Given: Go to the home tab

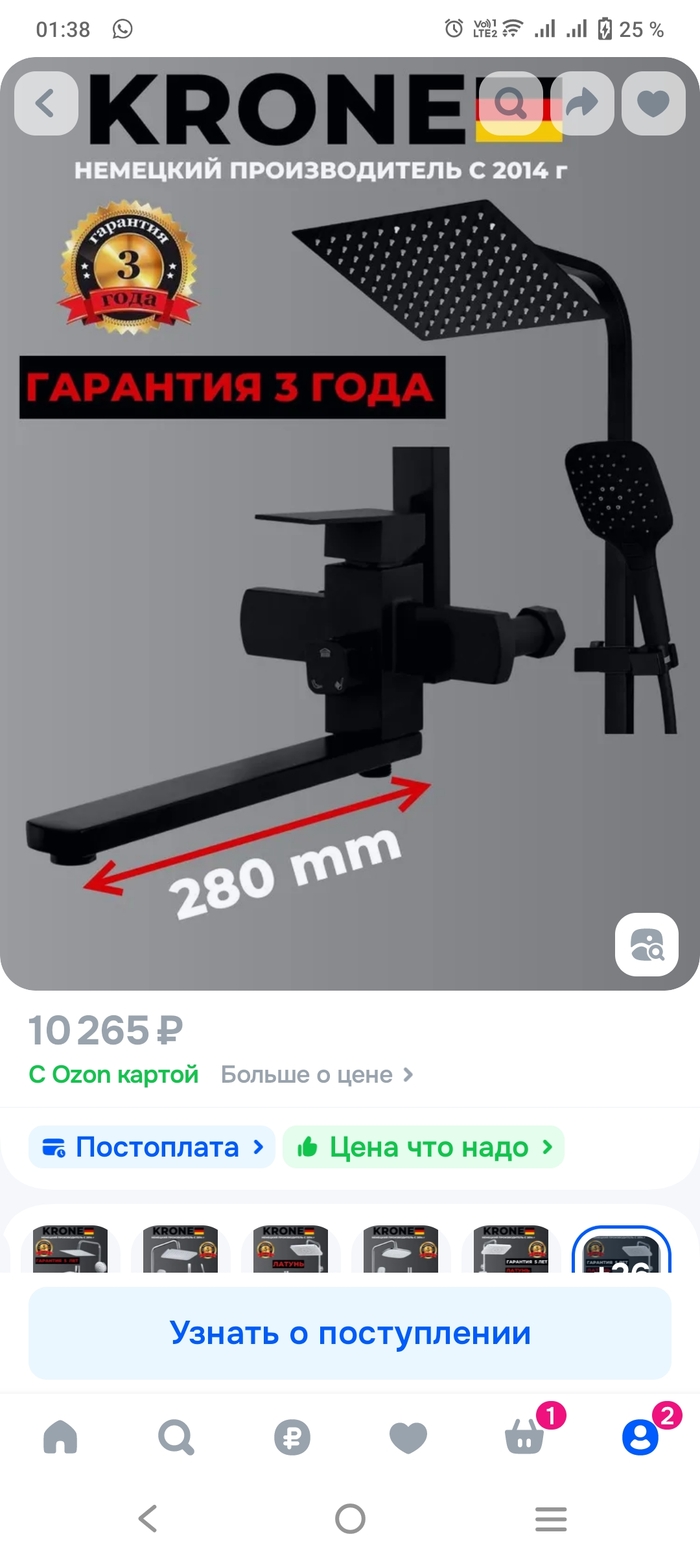Looking at the screenshot, I should [x=60, y=1438].
